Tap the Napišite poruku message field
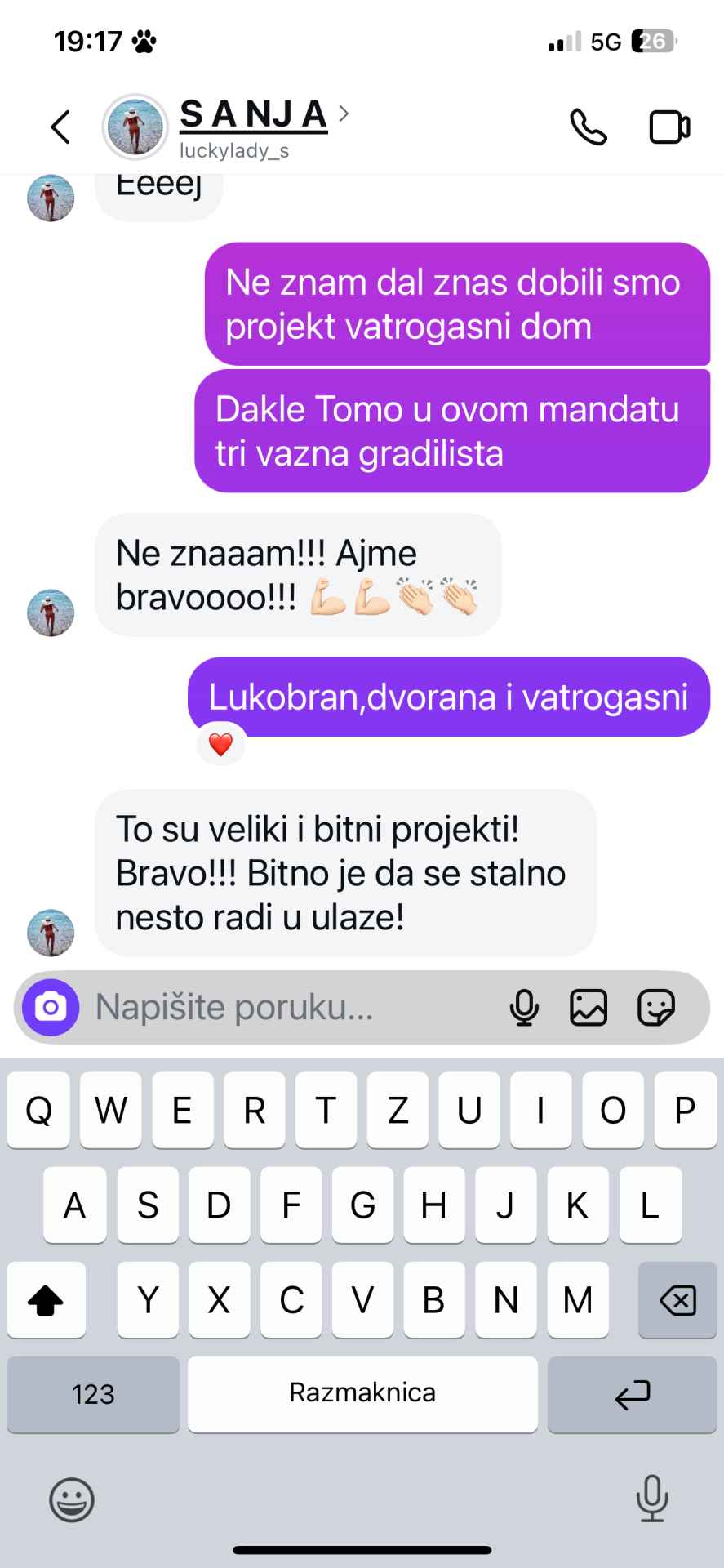The width and height of the screenshot is (724, 1568). tap(290, 1007)
